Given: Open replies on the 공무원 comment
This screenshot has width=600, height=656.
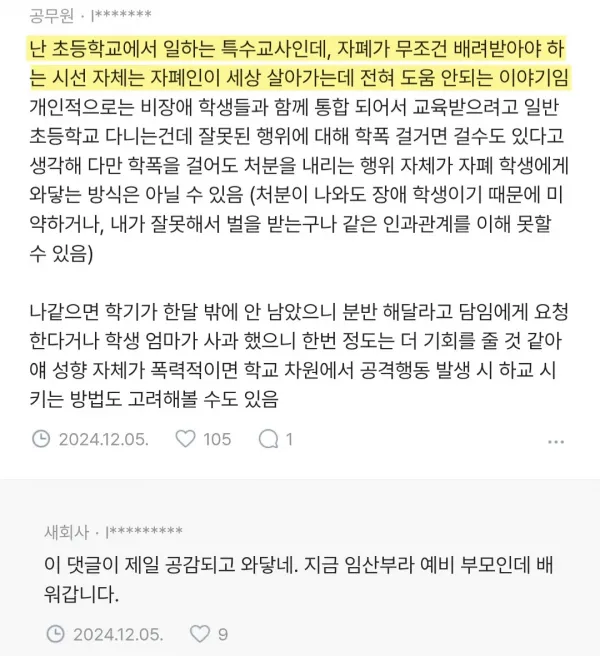Looking at the screenshot, I should [268, 439].
